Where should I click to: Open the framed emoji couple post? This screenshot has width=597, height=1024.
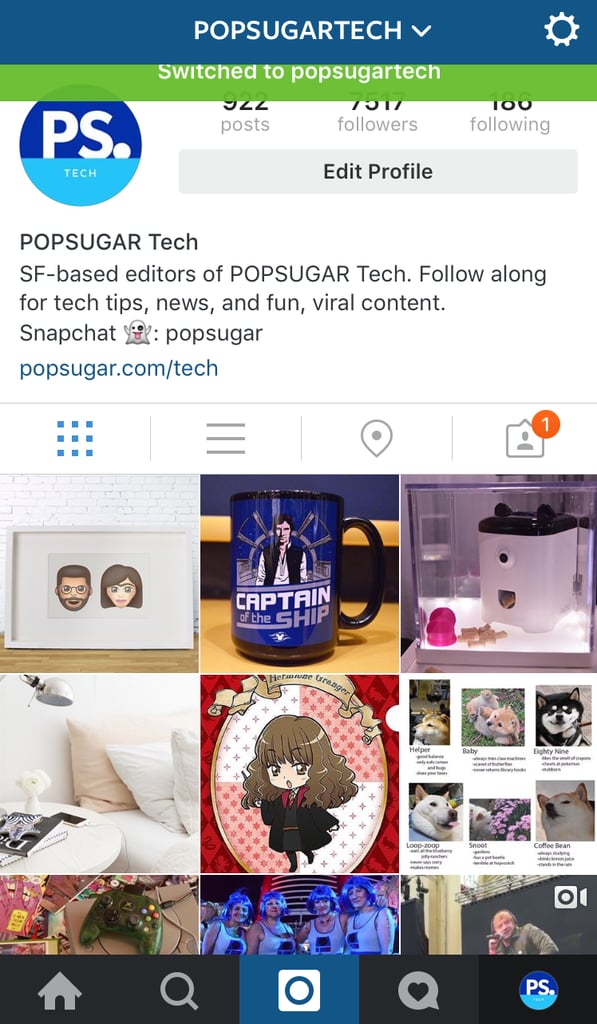pos(99,573)
